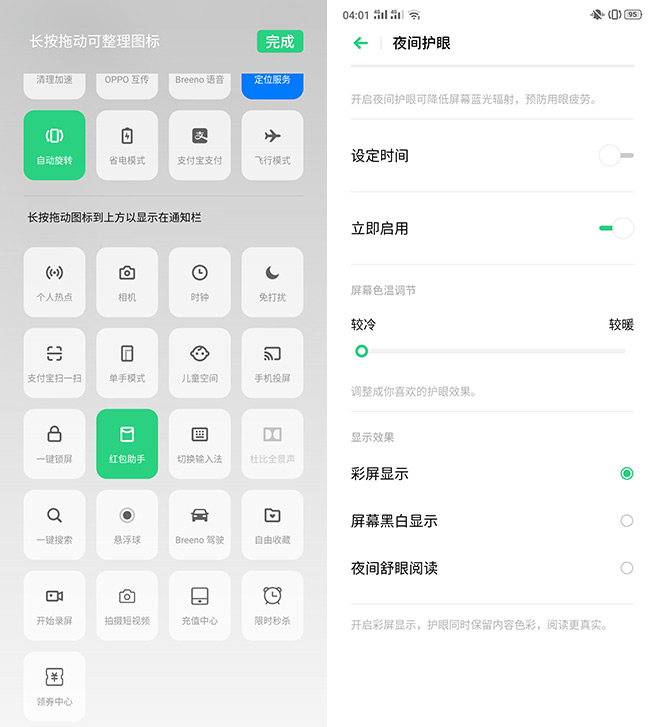Image resolution: width=654 pixels, height=727 pixels.
Task: Tap the 手机投屏 tile
Action: pos(272,363)
